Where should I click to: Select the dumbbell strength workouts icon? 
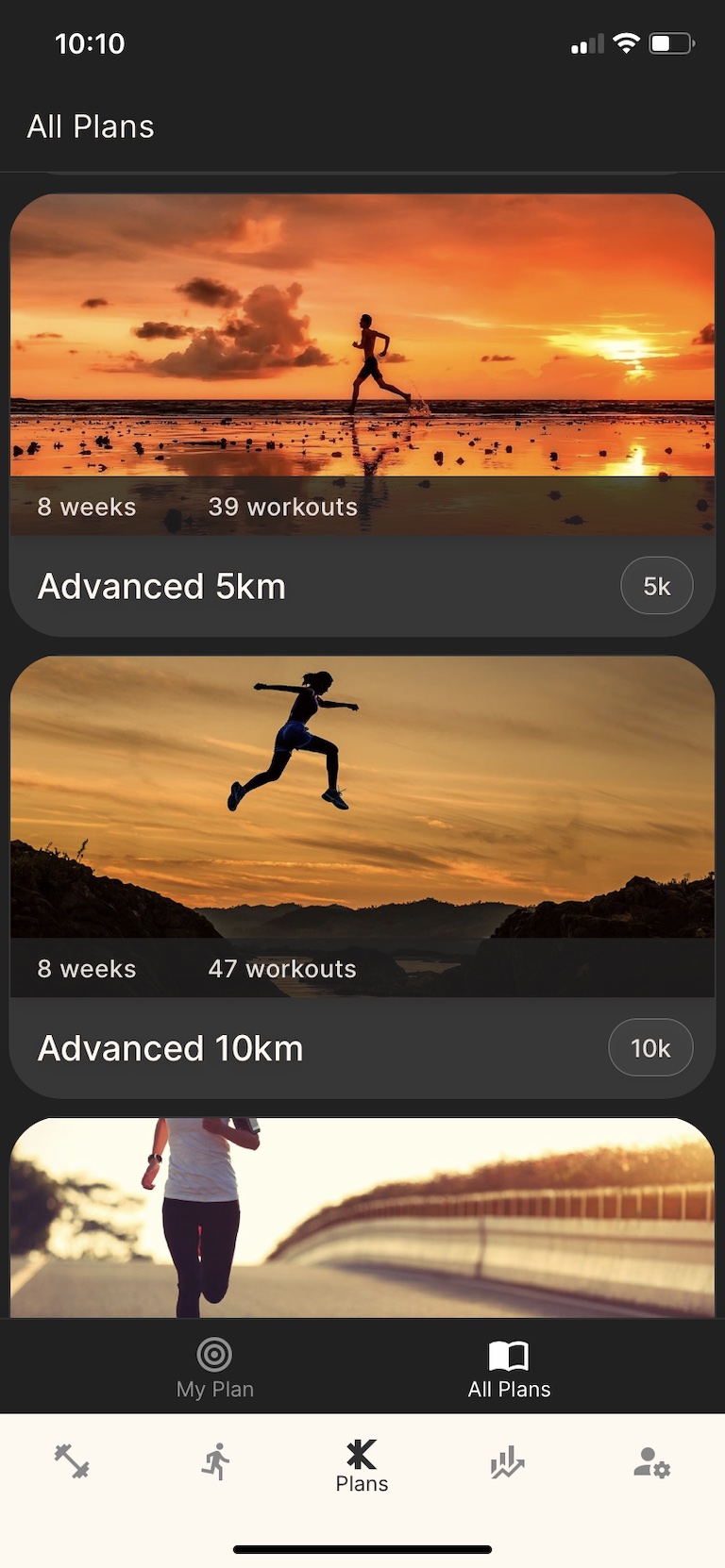pyautogui.click(x=71, y=1460)
